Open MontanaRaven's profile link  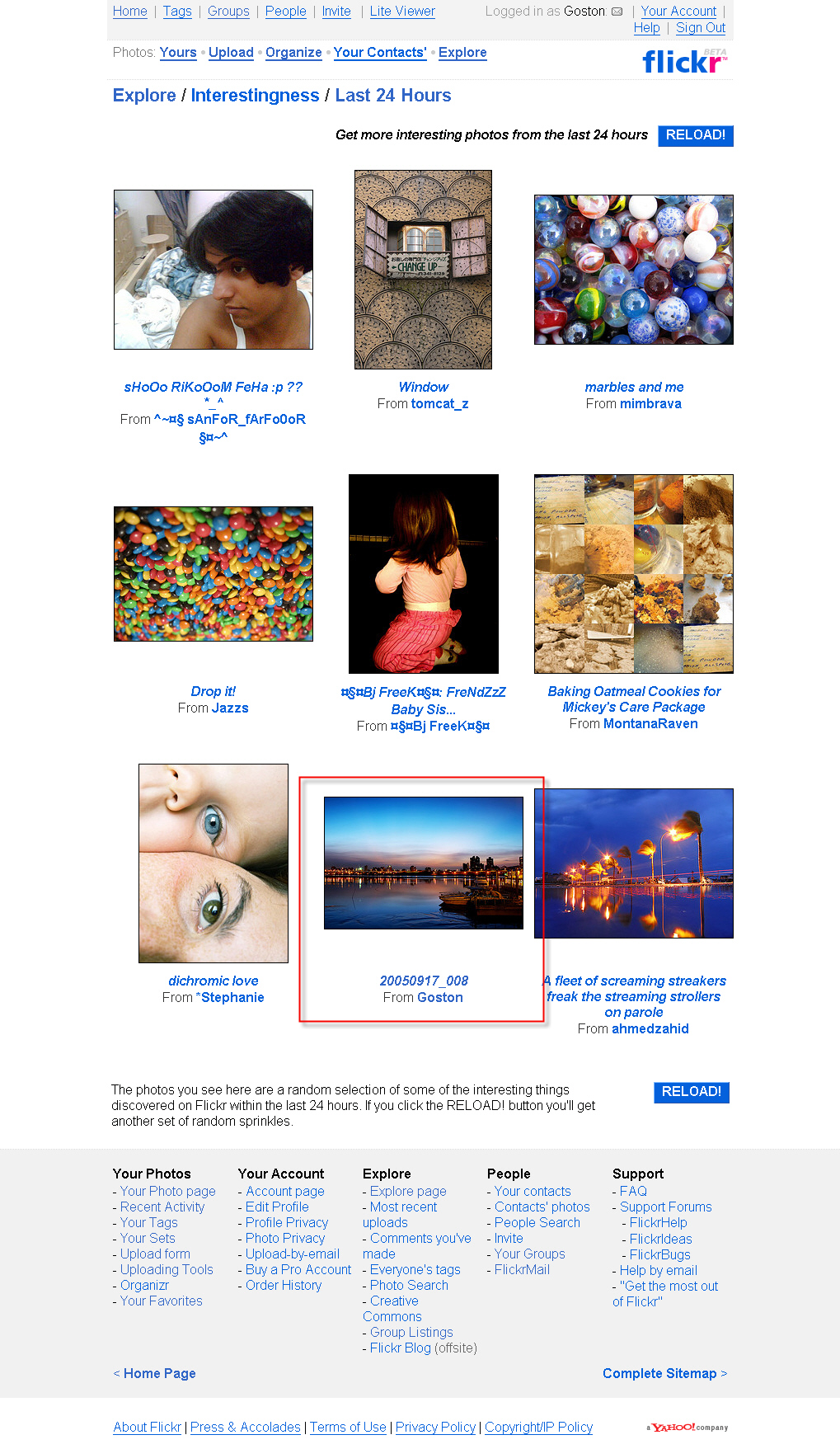coord(650,723)
